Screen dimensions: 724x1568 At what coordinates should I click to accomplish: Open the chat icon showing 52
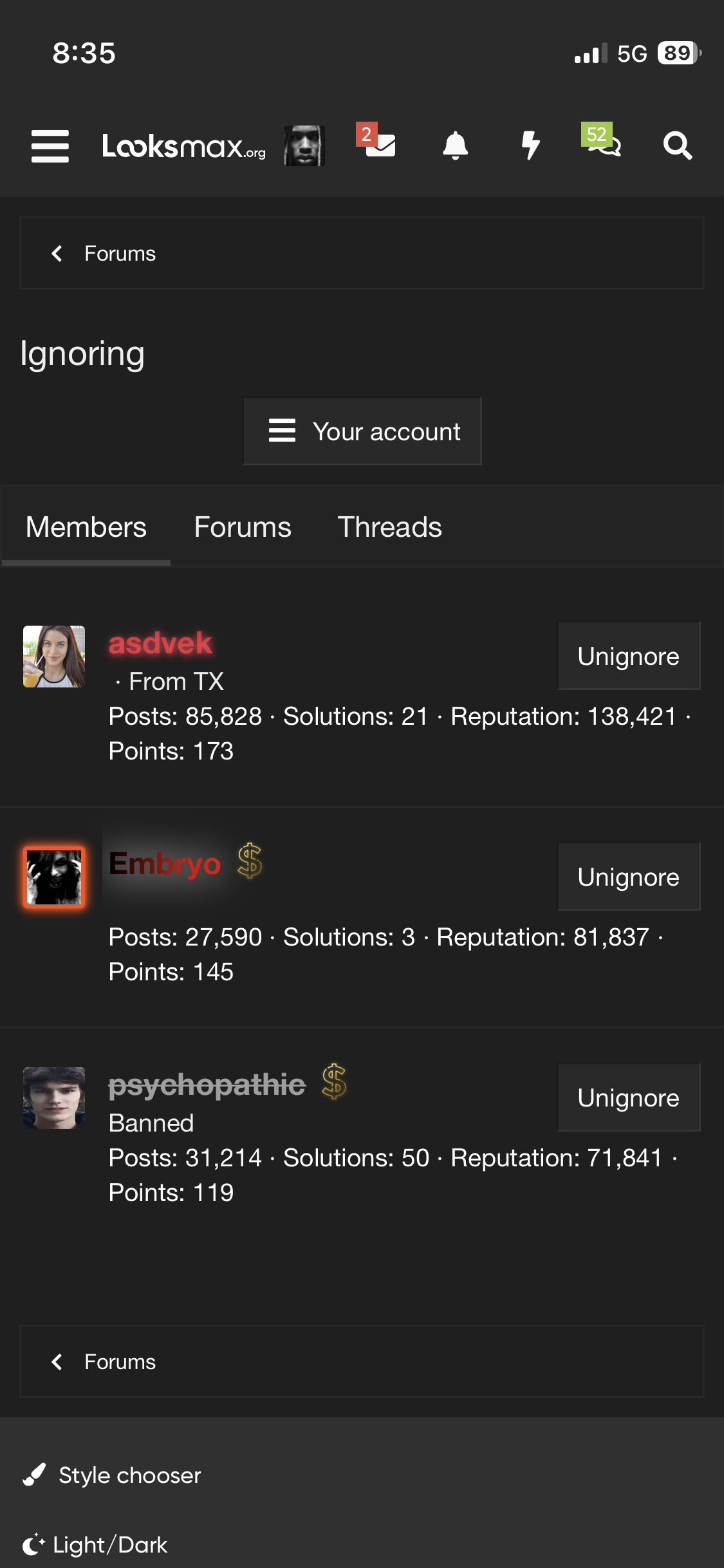602,142
